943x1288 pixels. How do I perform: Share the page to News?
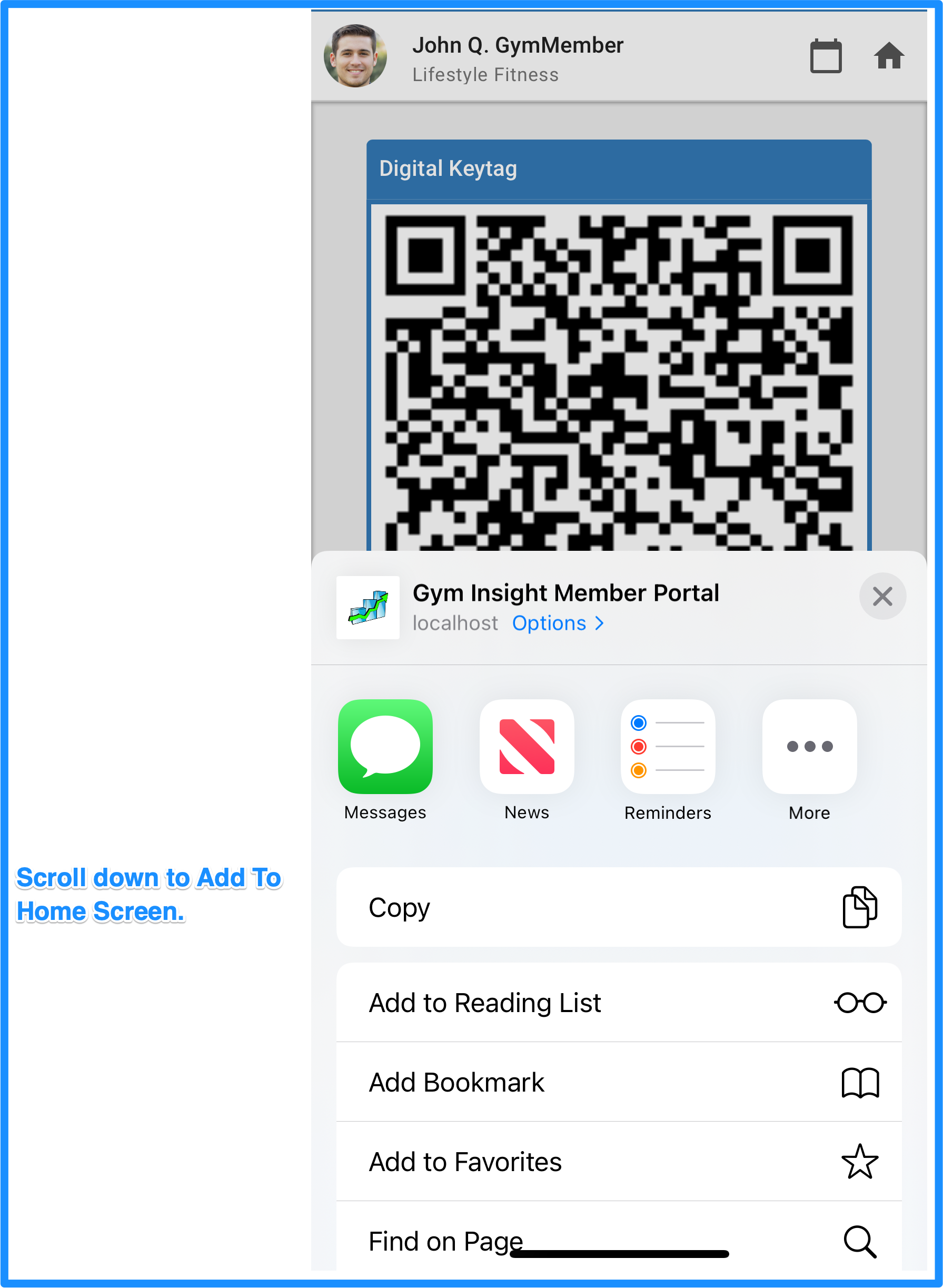(527, 747)
